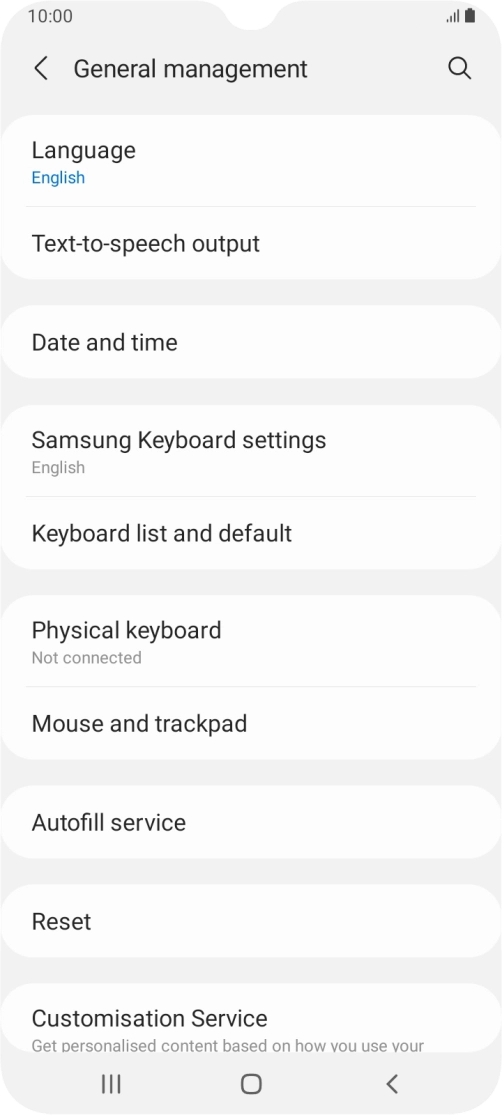Open Physical keyboard settings
This screenshot has width=502, height=1115.
(251, 641)
